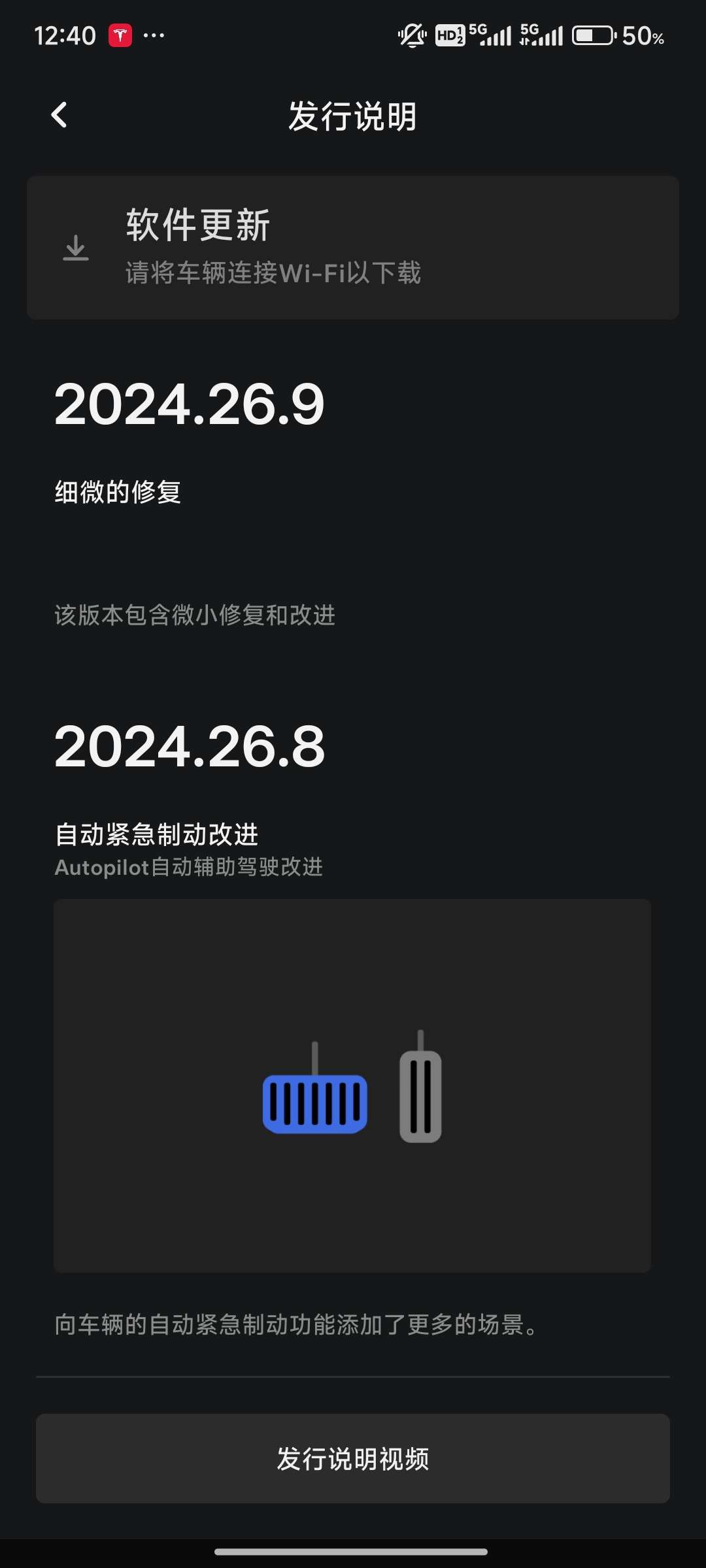The width and height of the screenshot is (706, 1568).
Task: Tap the back arrow to leave release notes
Action: pos(59,115)
